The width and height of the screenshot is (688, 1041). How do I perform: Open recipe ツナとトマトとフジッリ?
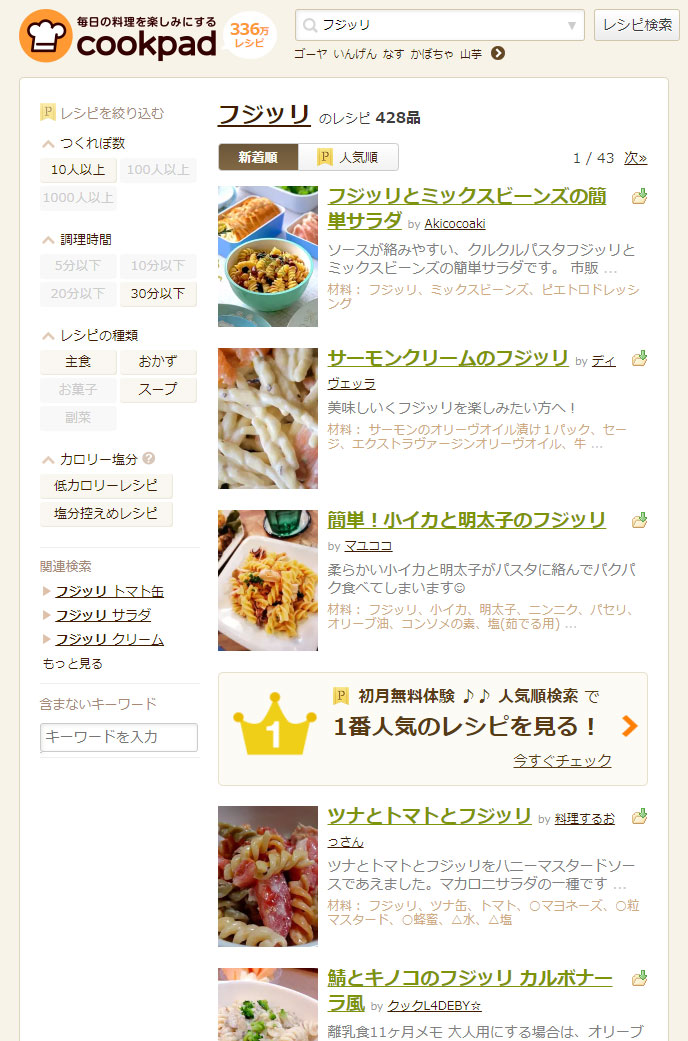[429, 816]
